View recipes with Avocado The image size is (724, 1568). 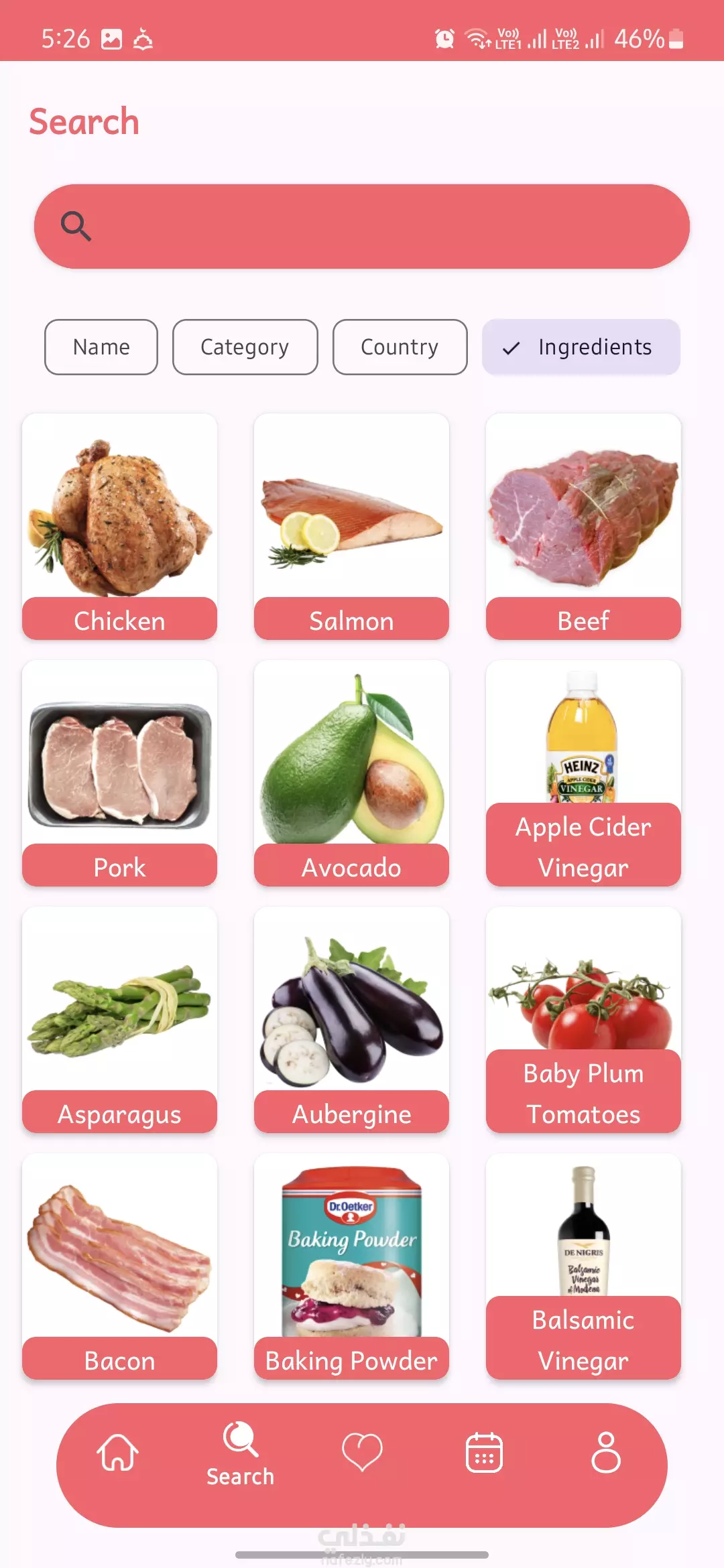pos(351,773)
